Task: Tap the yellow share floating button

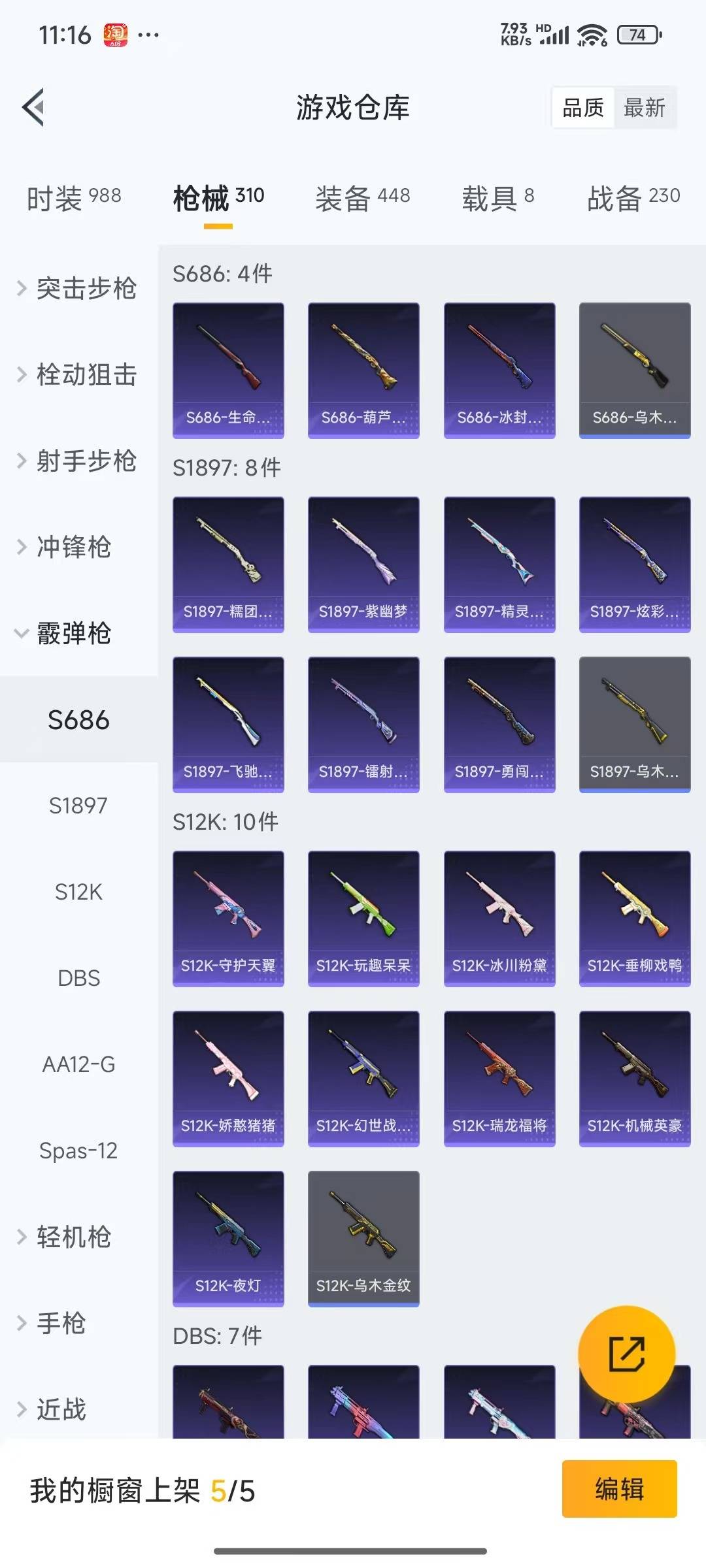Action: (626, 1354)
